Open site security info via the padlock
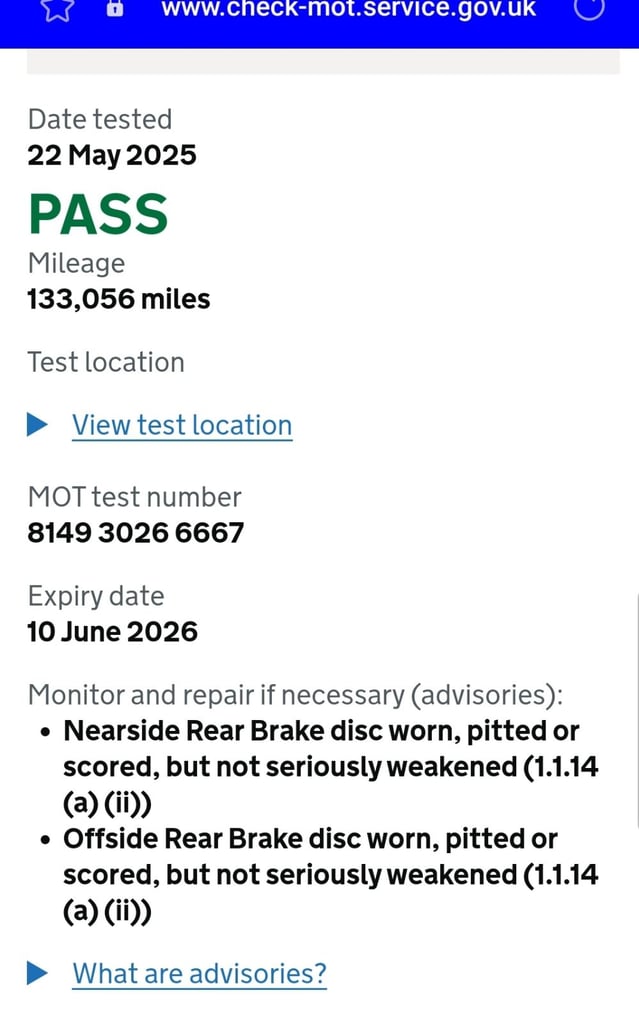This screenshot has height=1024, width=639. 115,8
